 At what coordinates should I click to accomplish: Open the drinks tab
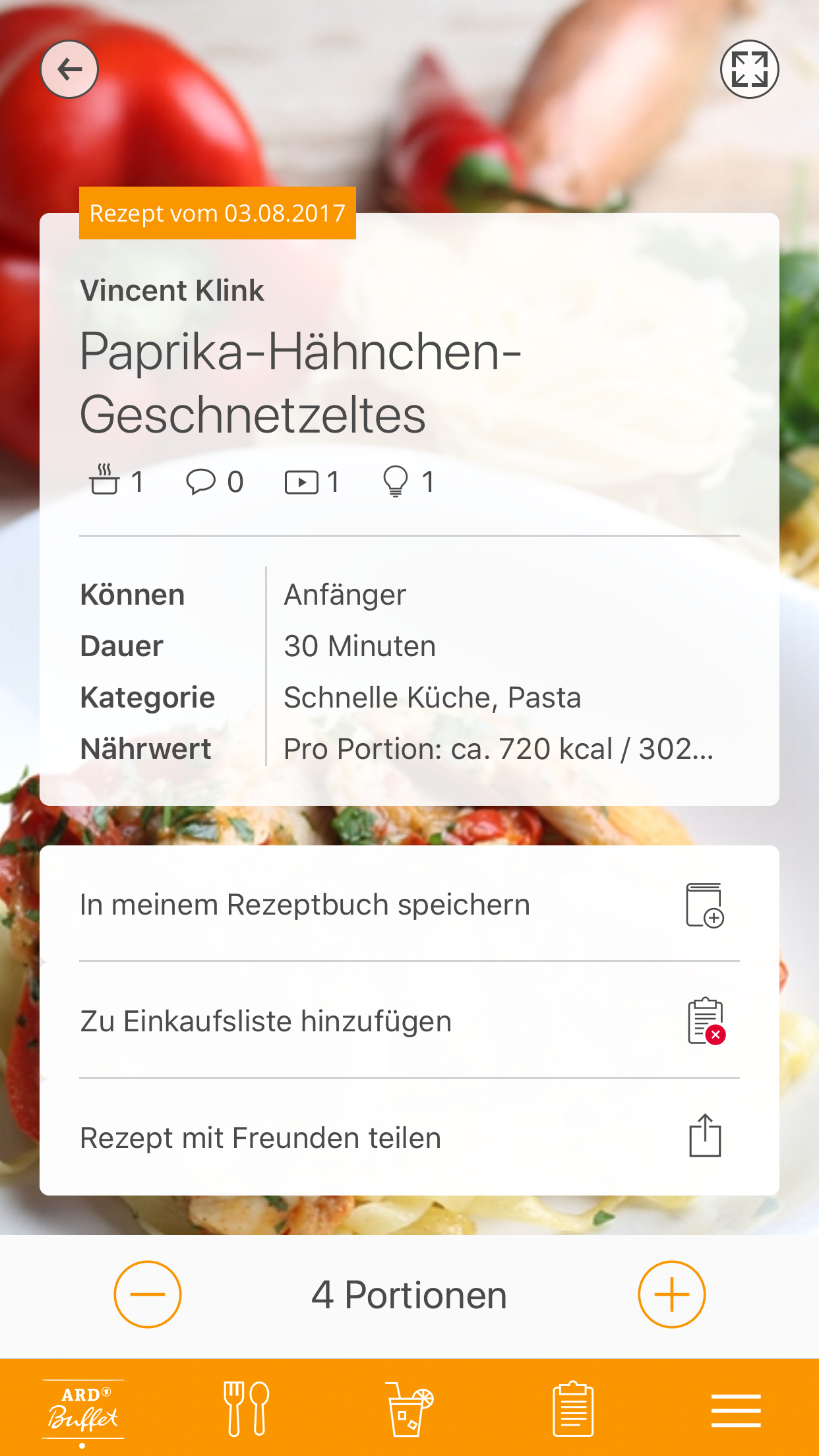coord(409,1409)
